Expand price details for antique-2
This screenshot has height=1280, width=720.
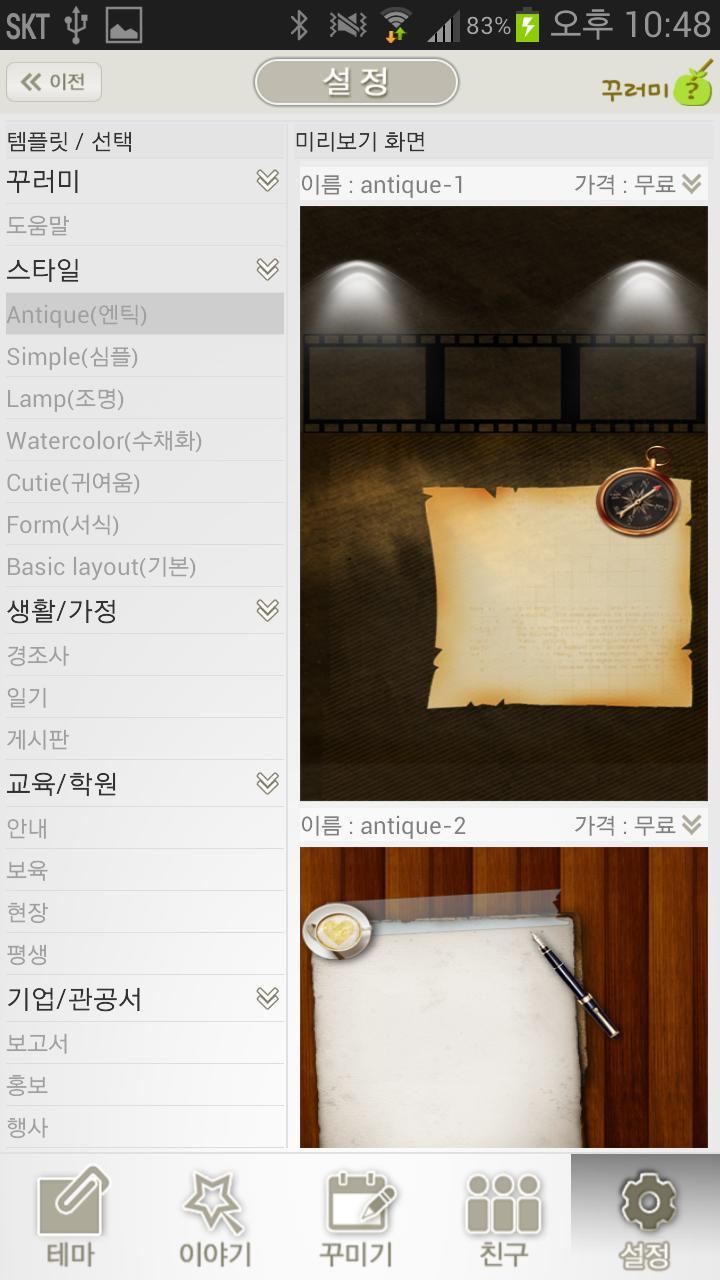click(692, 825)
